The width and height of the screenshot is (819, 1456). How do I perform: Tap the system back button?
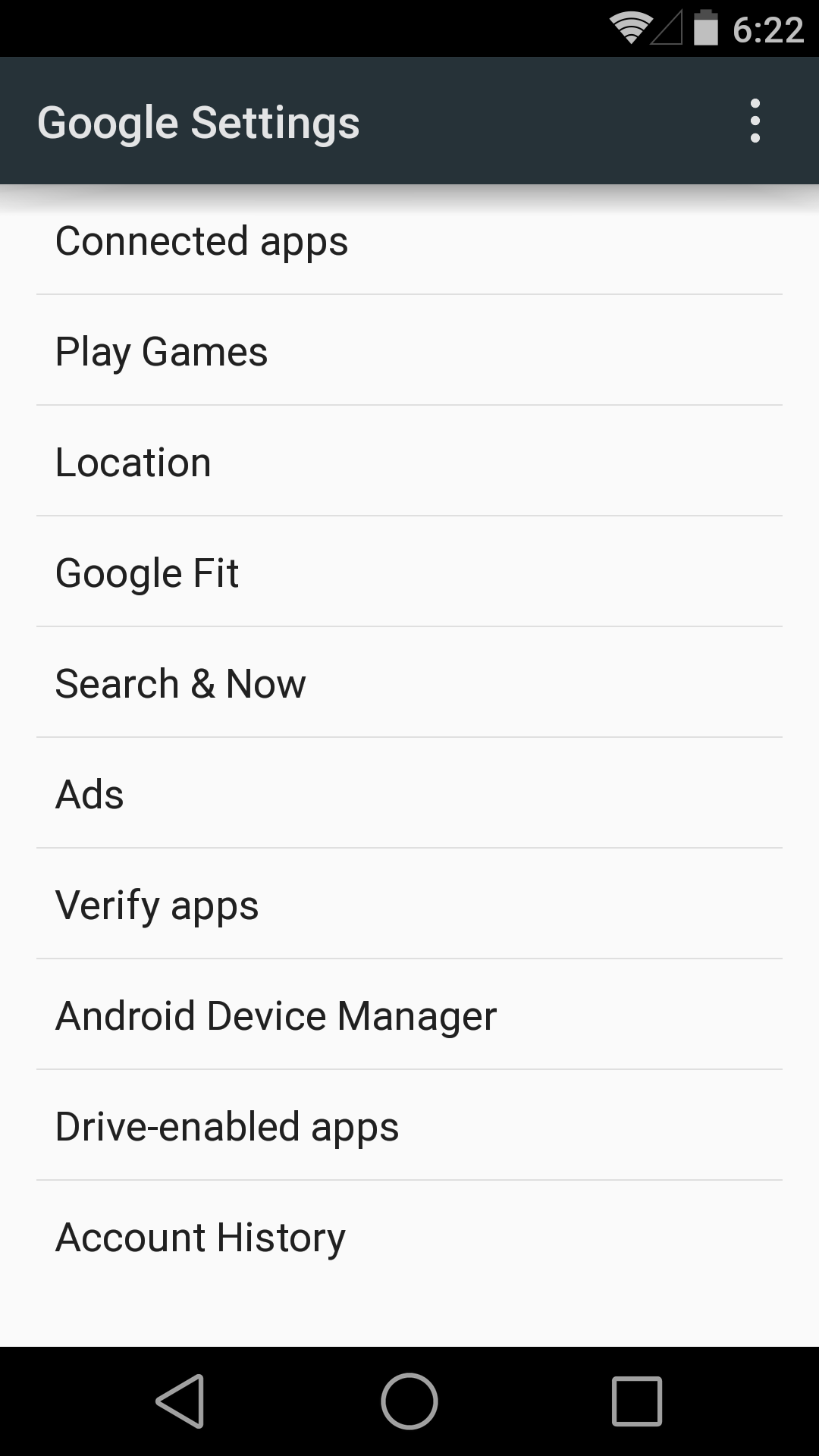180,1401
